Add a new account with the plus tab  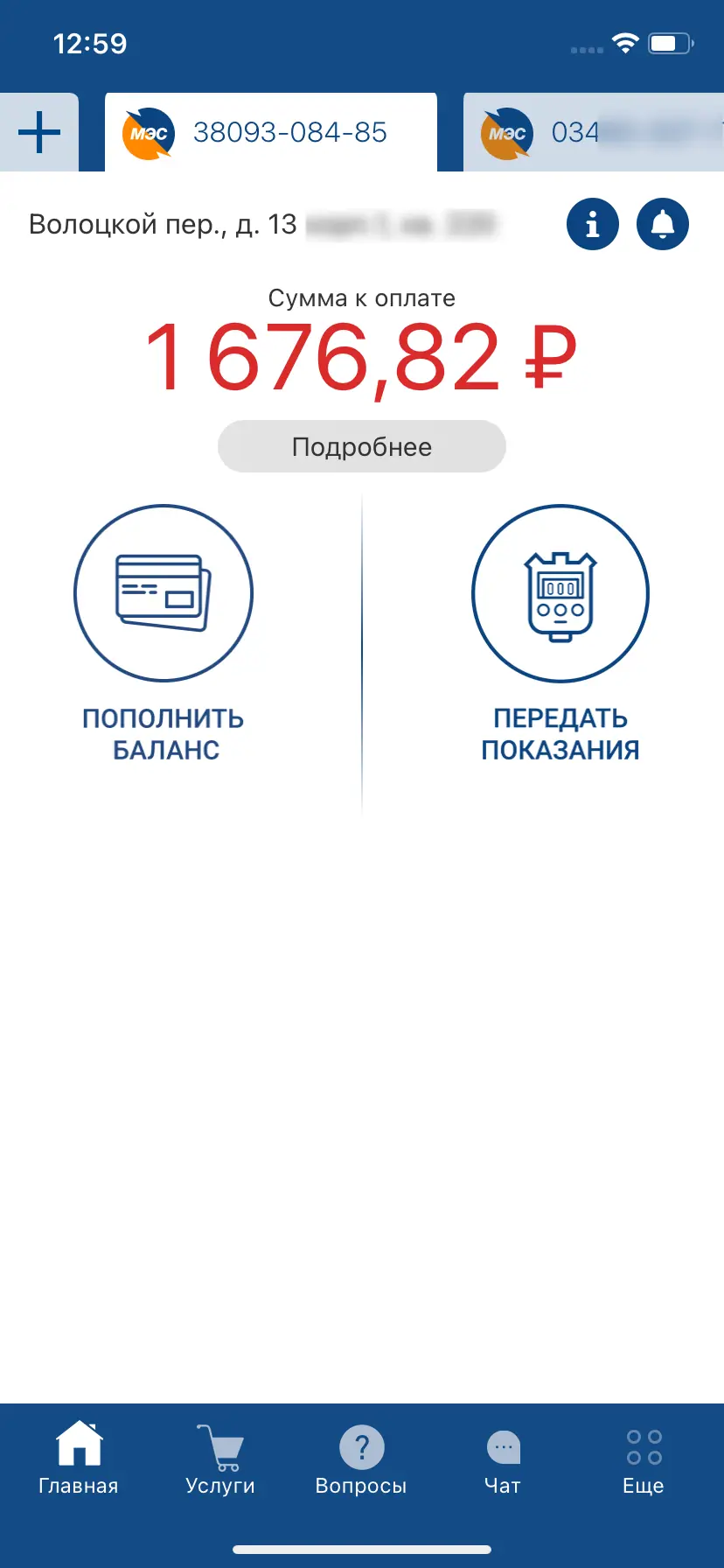[x=39, y=133]
